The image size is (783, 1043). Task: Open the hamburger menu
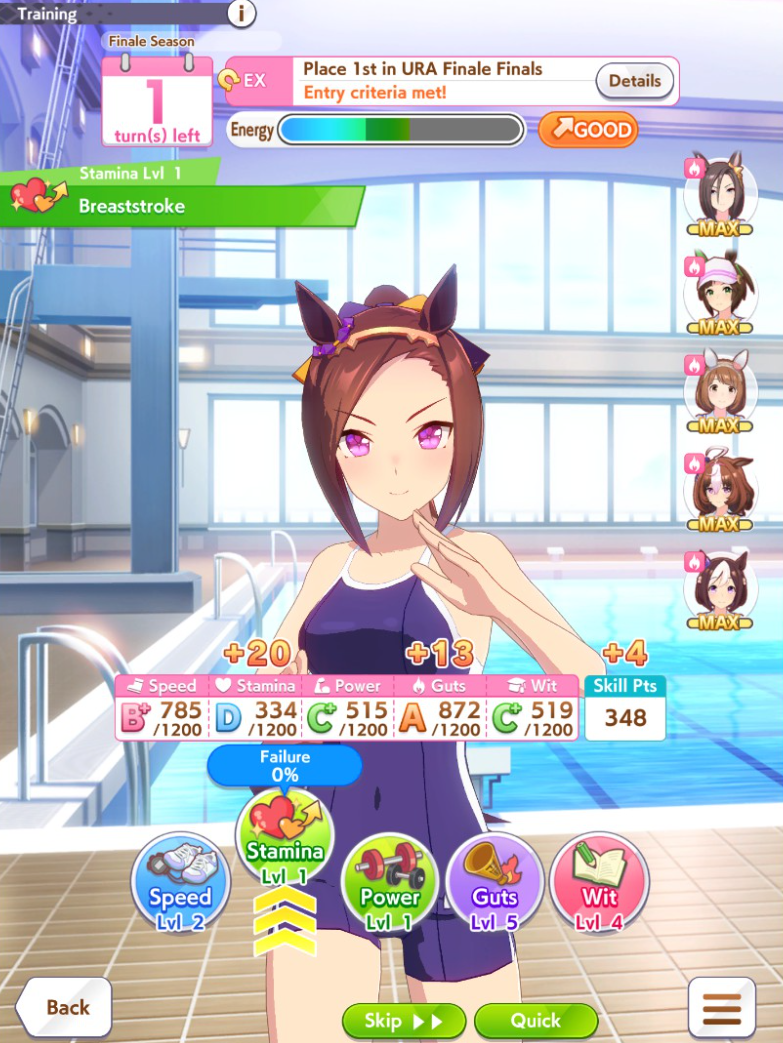tap(721, 1009)
